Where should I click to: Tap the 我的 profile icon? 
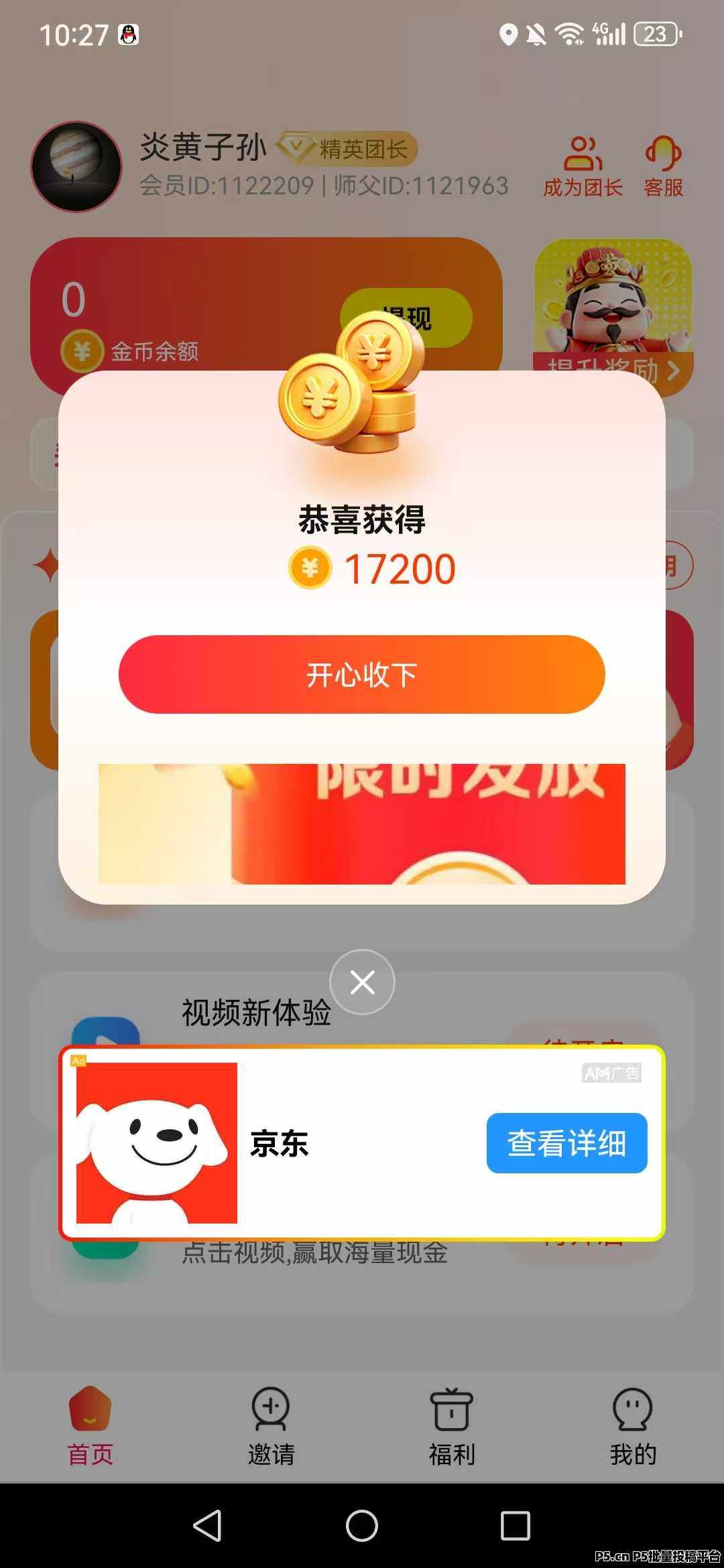(x=633, y=1422)
